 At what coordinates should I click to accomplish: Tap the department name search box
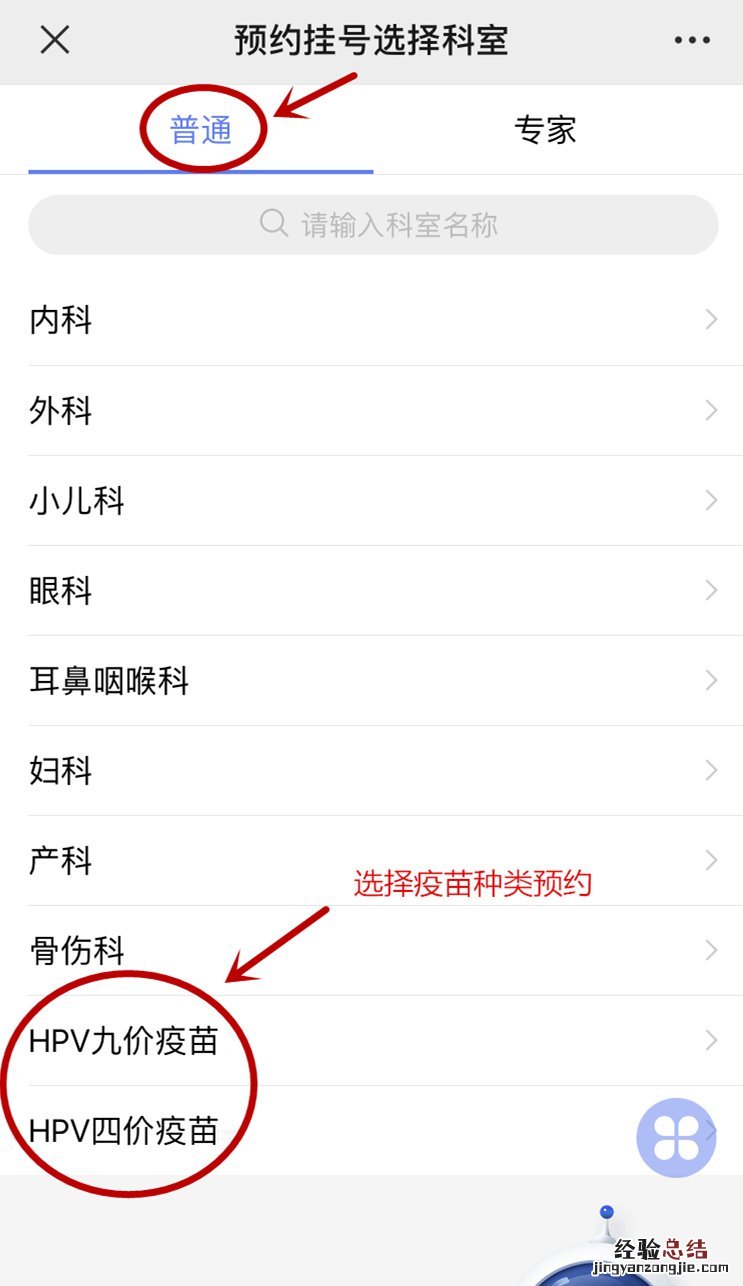[373, 224]
